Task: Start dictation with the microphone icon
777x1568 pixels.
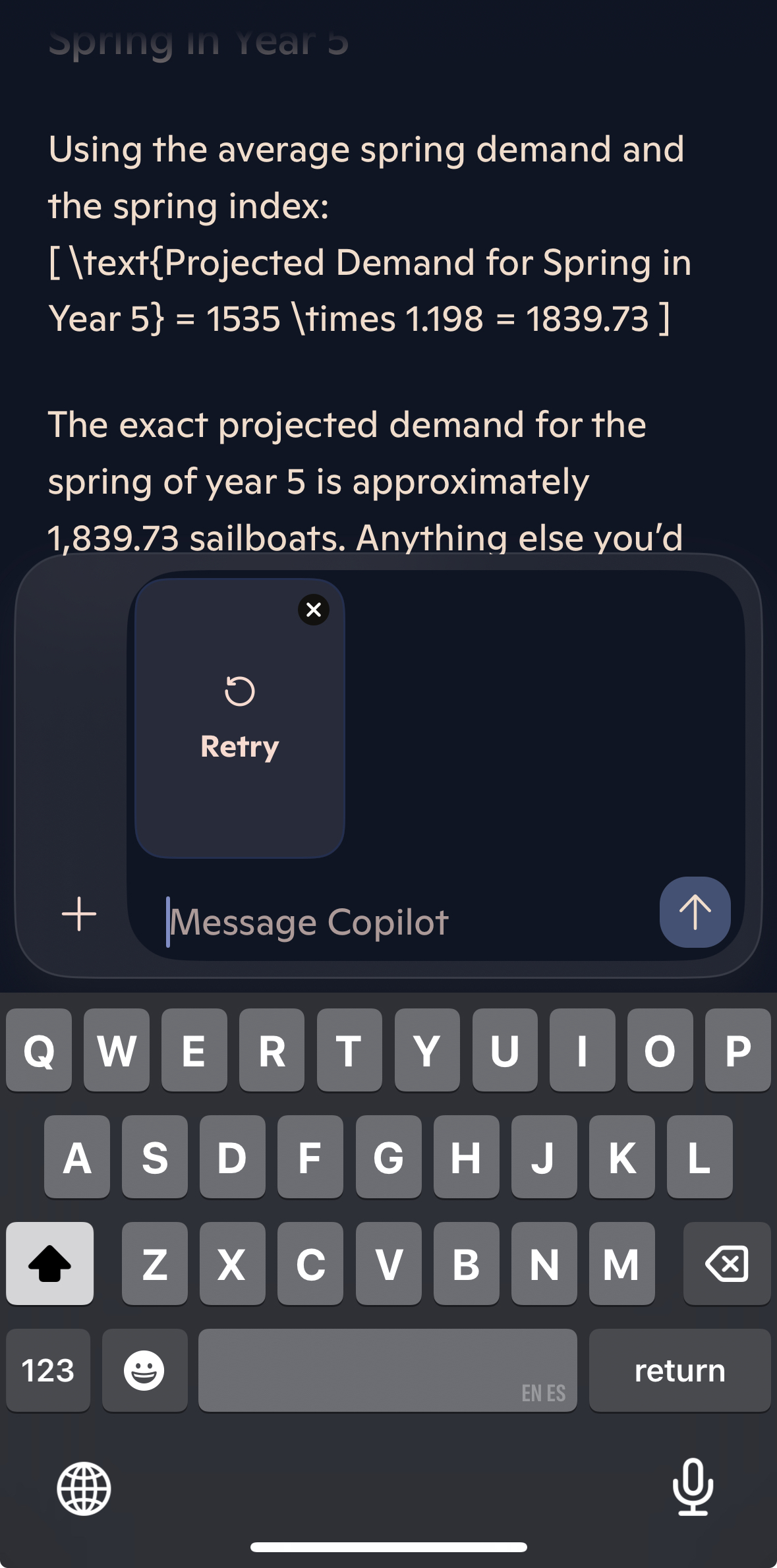Action: click(693, 1487)
